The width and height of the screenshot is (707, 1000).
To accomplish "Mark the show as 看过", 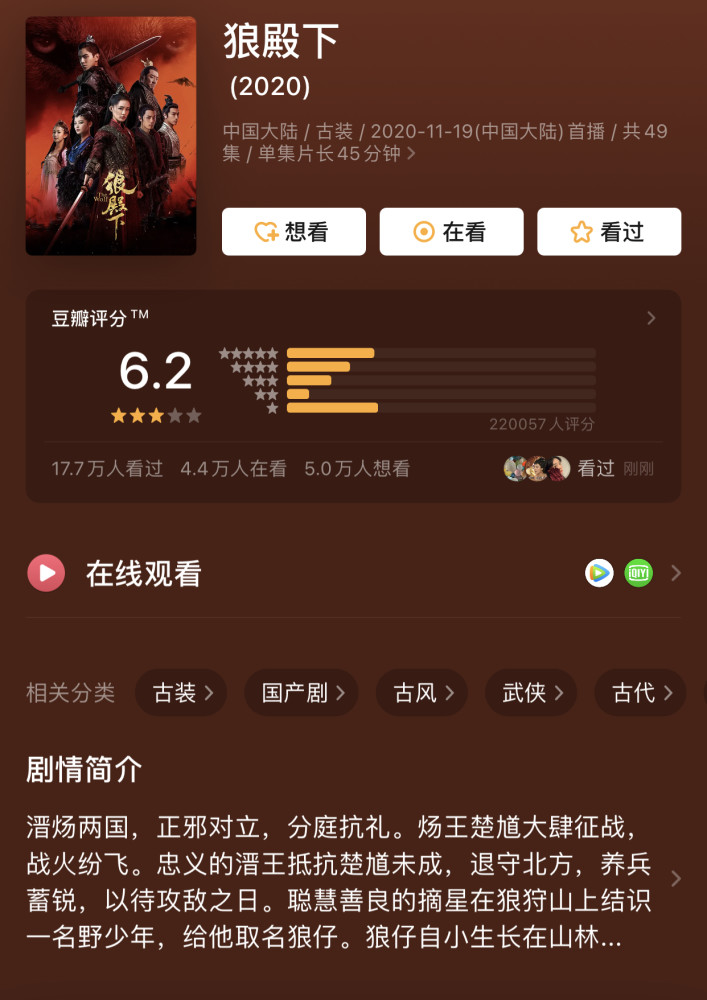I will tap(609, 232).
